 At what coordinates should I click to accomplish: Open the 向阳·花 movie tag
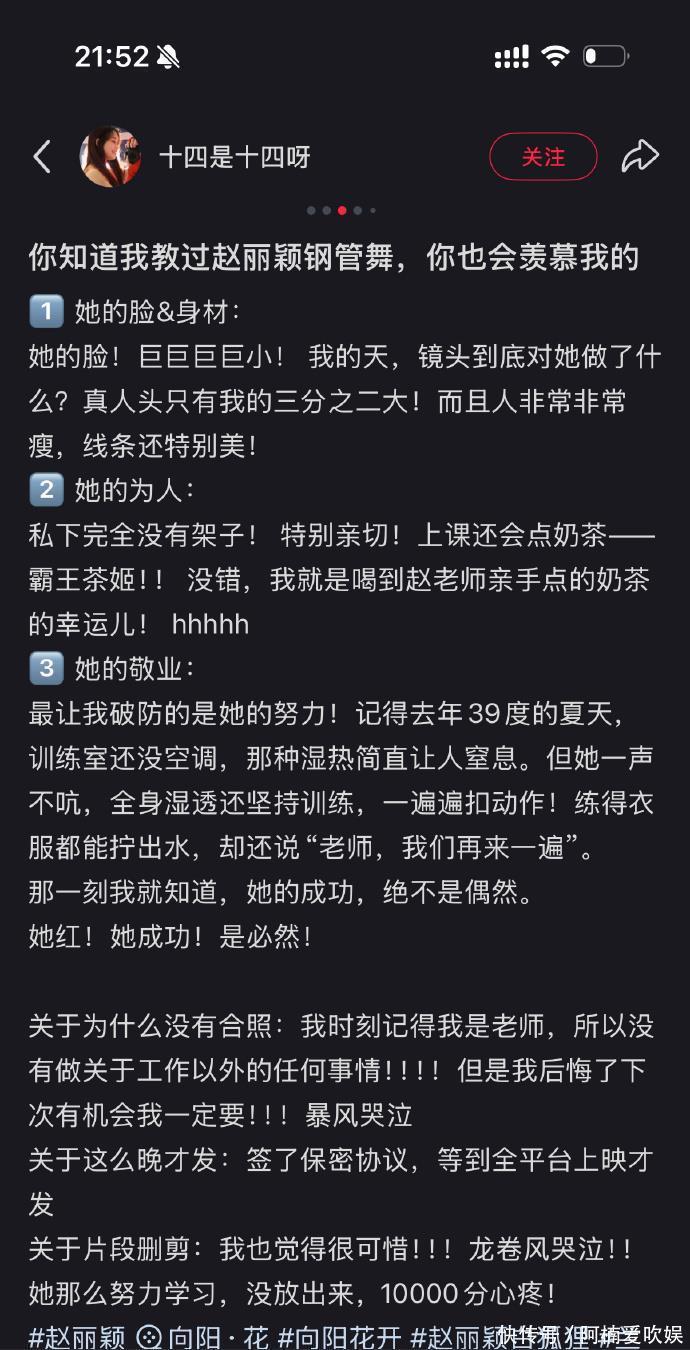coord(203,1336)
